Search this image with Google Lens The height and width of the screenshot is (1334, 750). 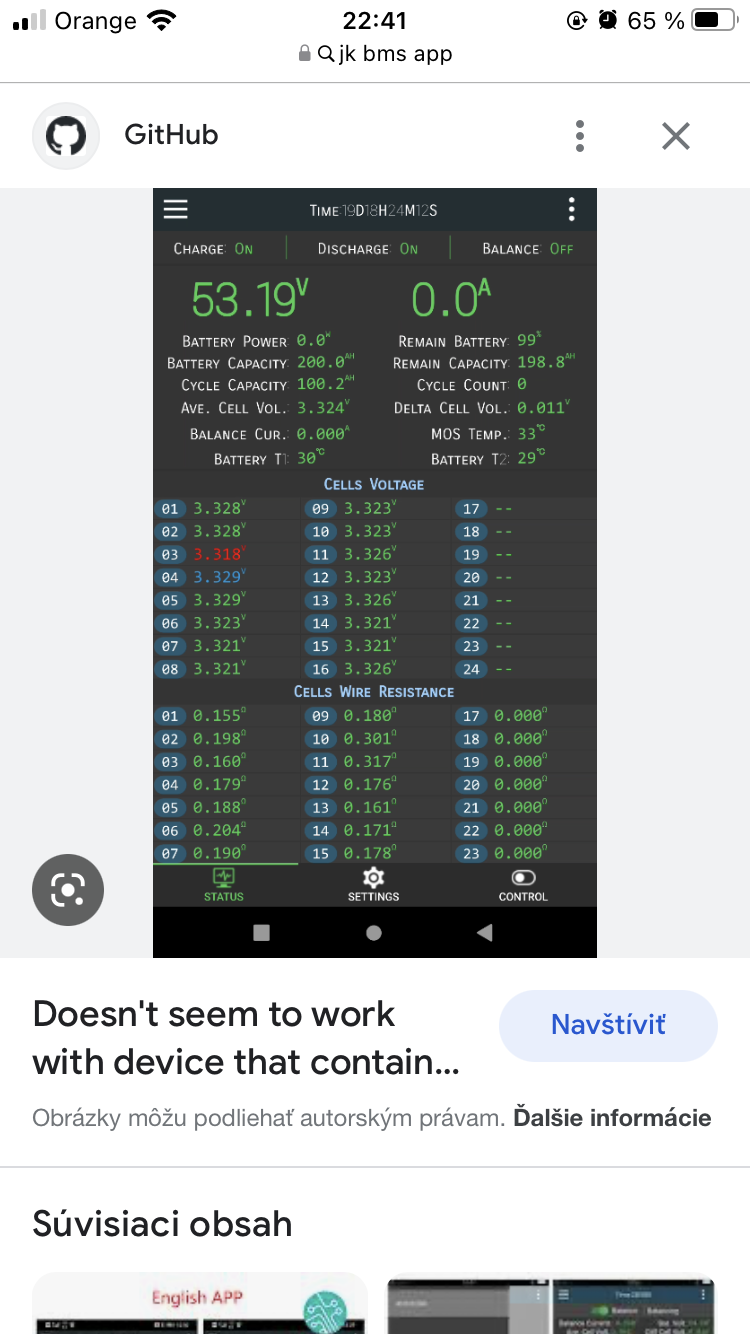[x=68, y=889]
